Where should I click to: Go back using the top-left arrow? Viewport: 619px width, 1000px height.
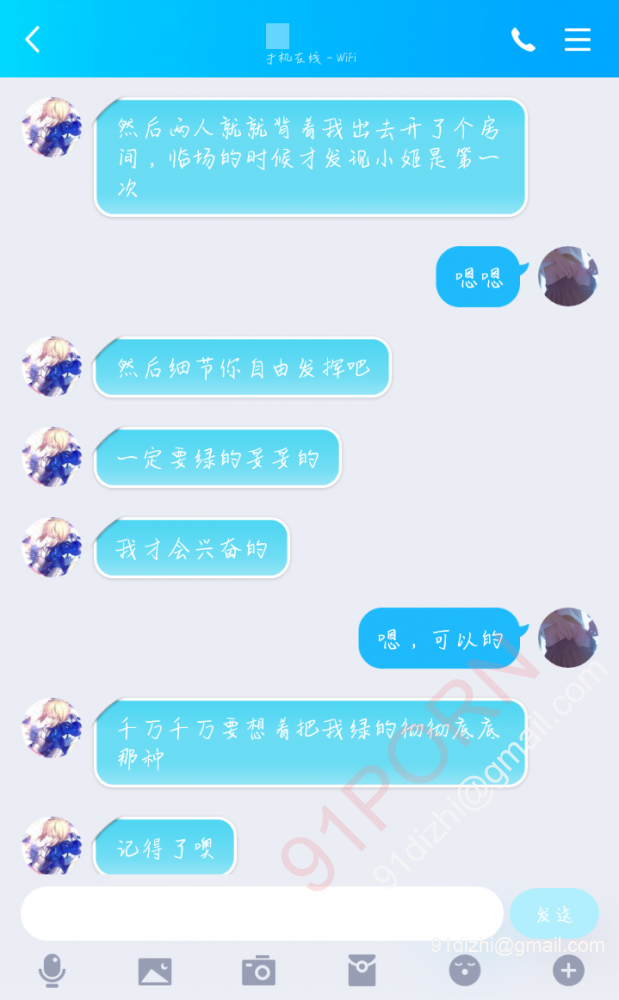coord(33,40)
